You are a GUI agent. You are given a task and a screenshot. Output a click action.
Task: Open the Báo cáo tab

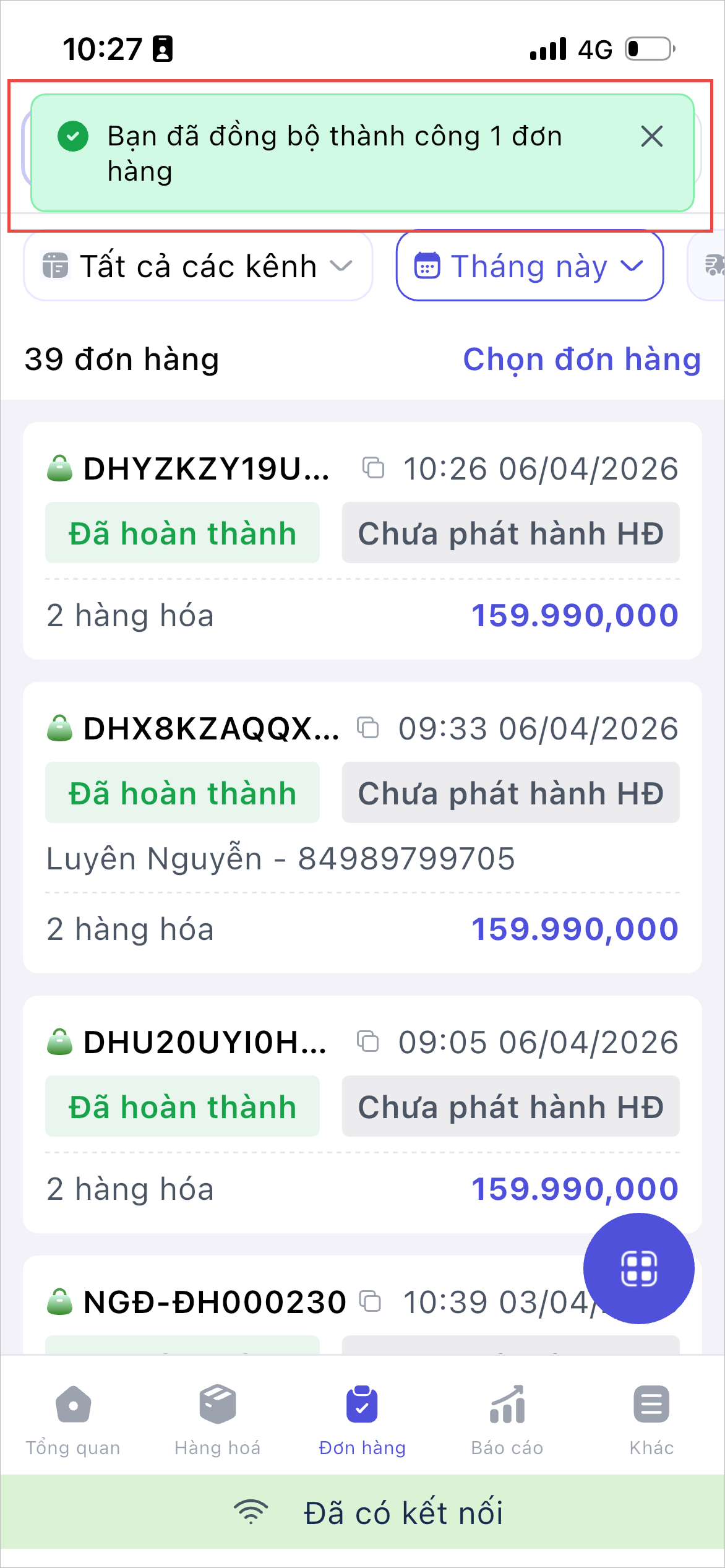(507, 1418)
